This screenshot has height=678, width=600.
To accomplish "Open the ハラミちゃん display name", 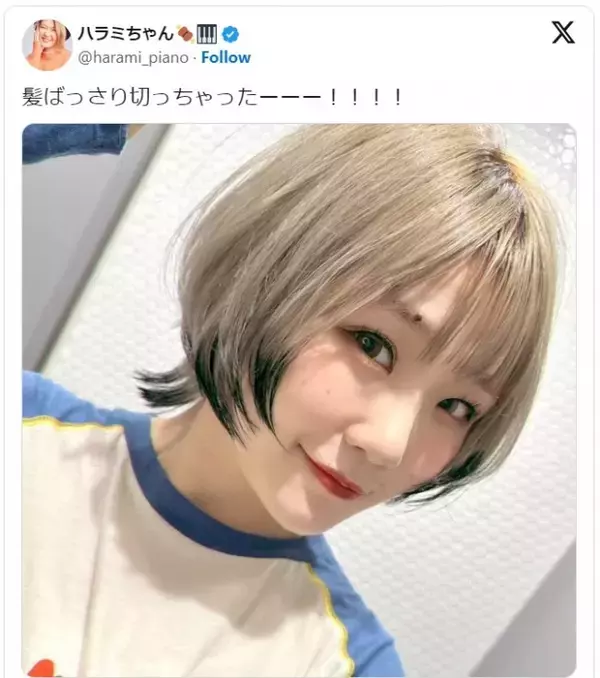I will coord(116,34).
